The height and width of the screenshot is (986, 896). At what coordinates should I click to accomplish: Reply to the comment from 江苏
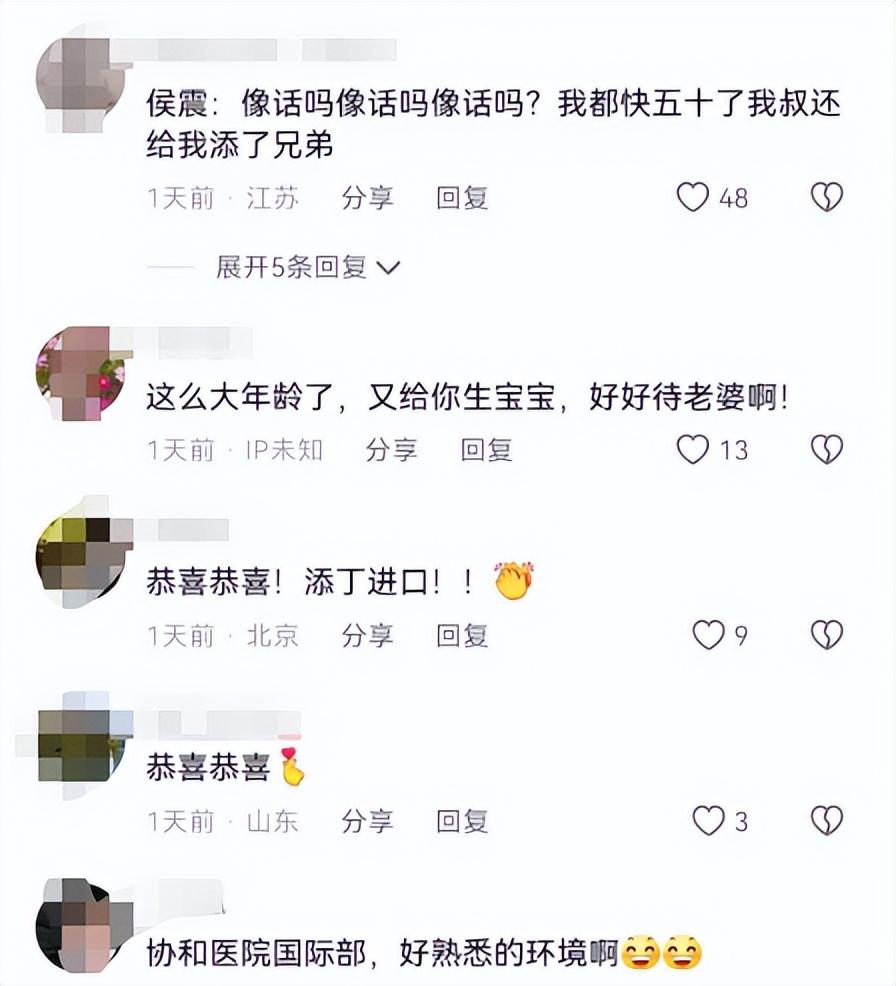[462, 198]
